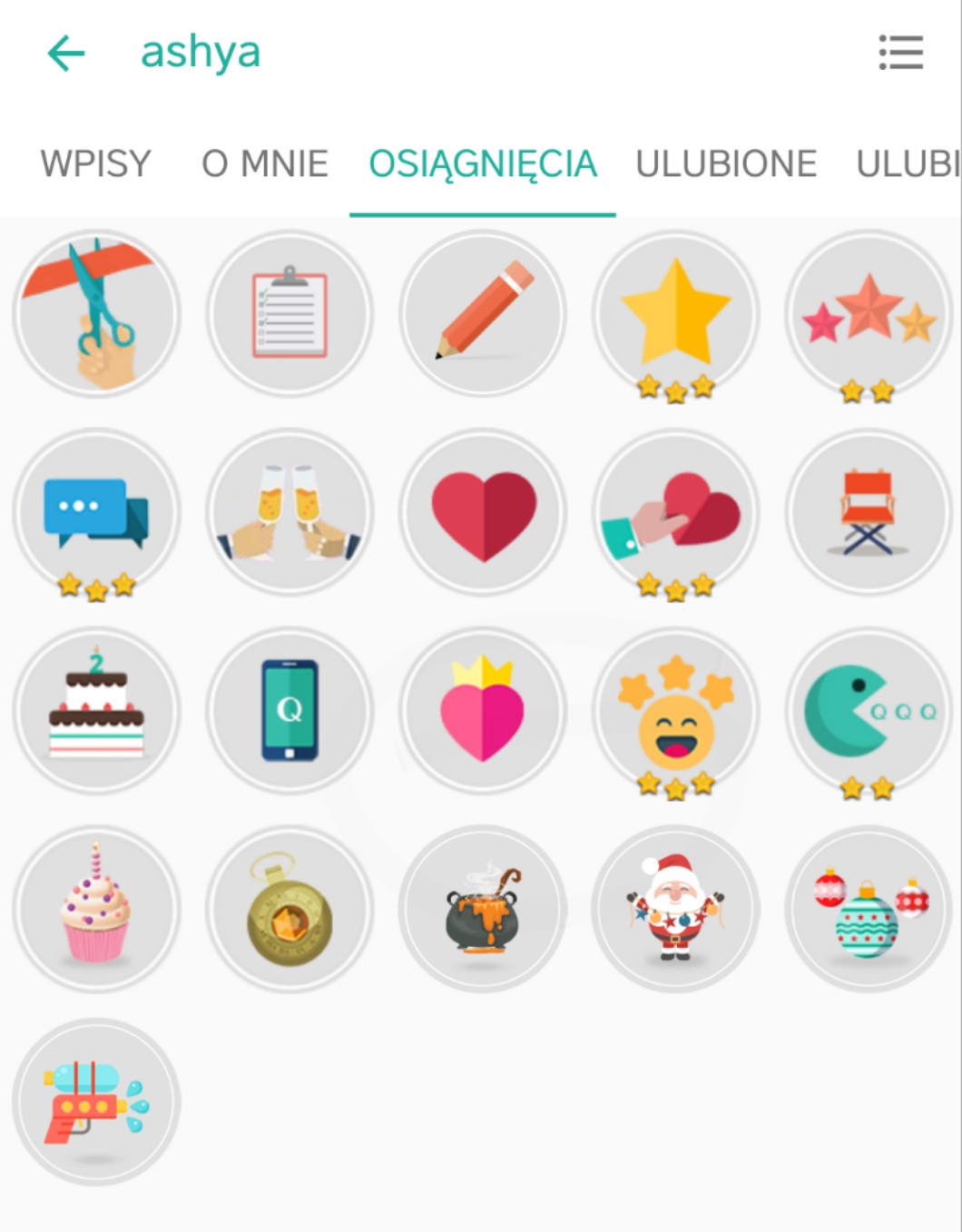Viewport: 962px width, 1232px height.
Task: Switch to the WPISY tab
Action: pyautogui.click(x=95, y=164)
